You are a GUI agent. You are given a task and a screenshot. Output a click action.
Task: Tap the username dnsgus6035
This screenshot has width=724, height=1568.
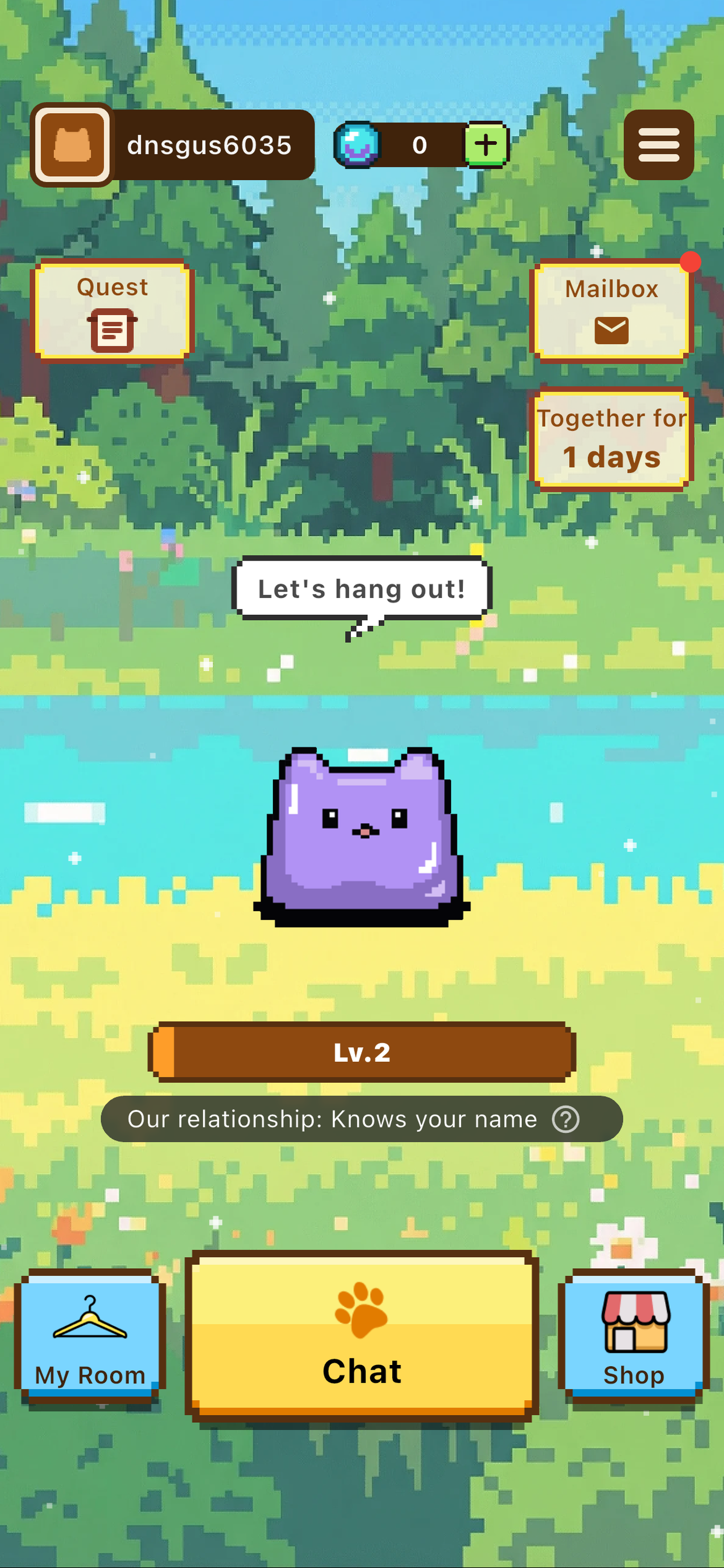[210, 145]
